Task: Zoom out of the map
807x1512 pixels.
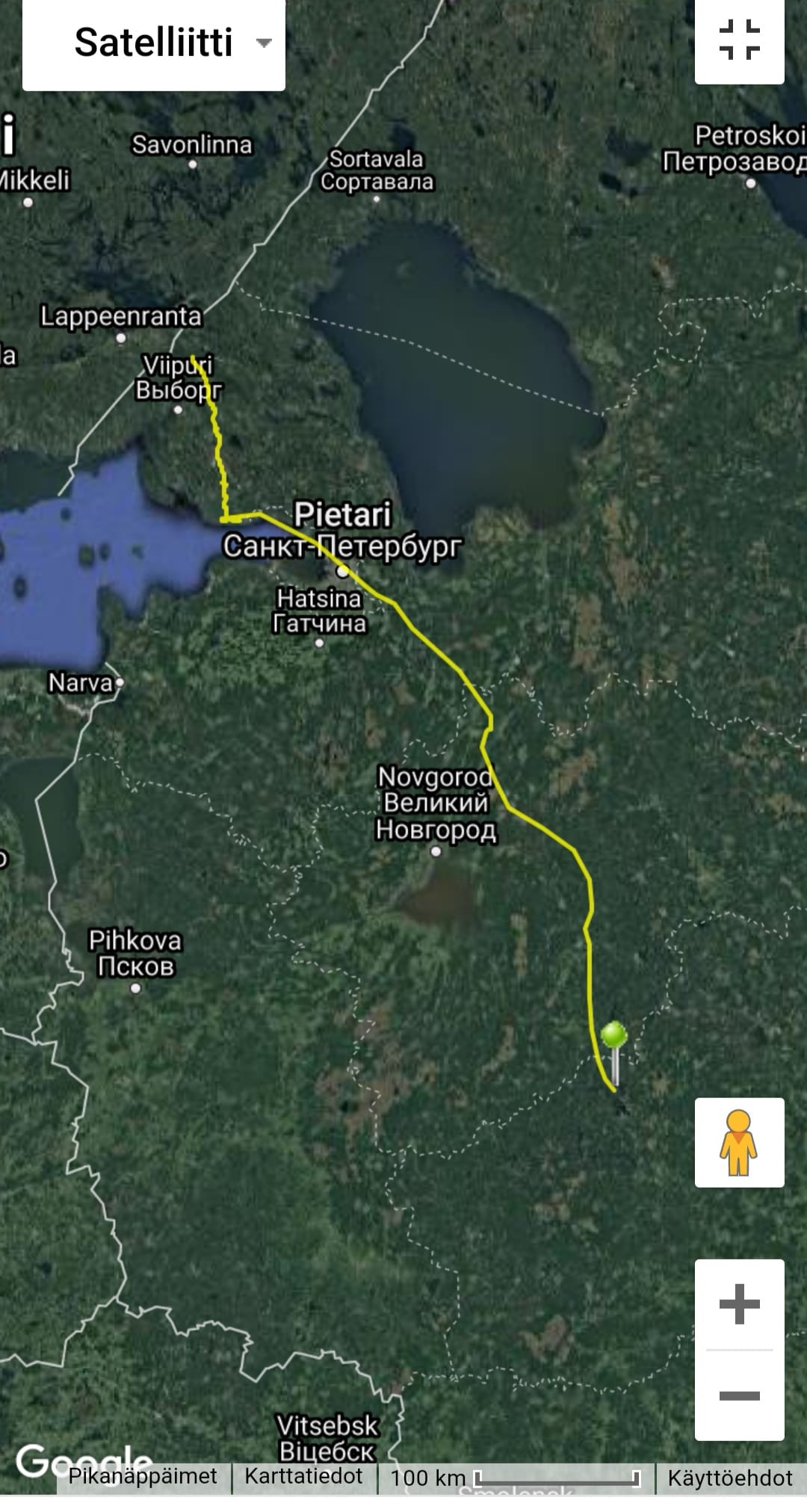Action: click(x=739, y=1395)
